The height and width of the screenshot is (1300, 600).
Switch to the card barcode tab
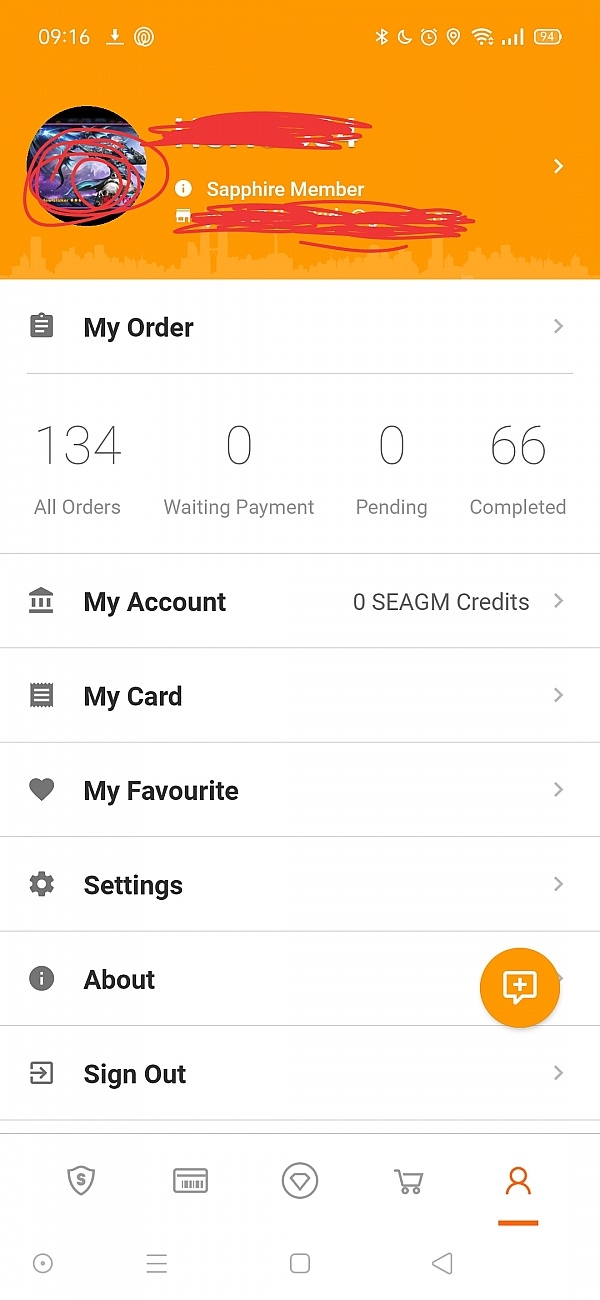[x=191, y=1181]
